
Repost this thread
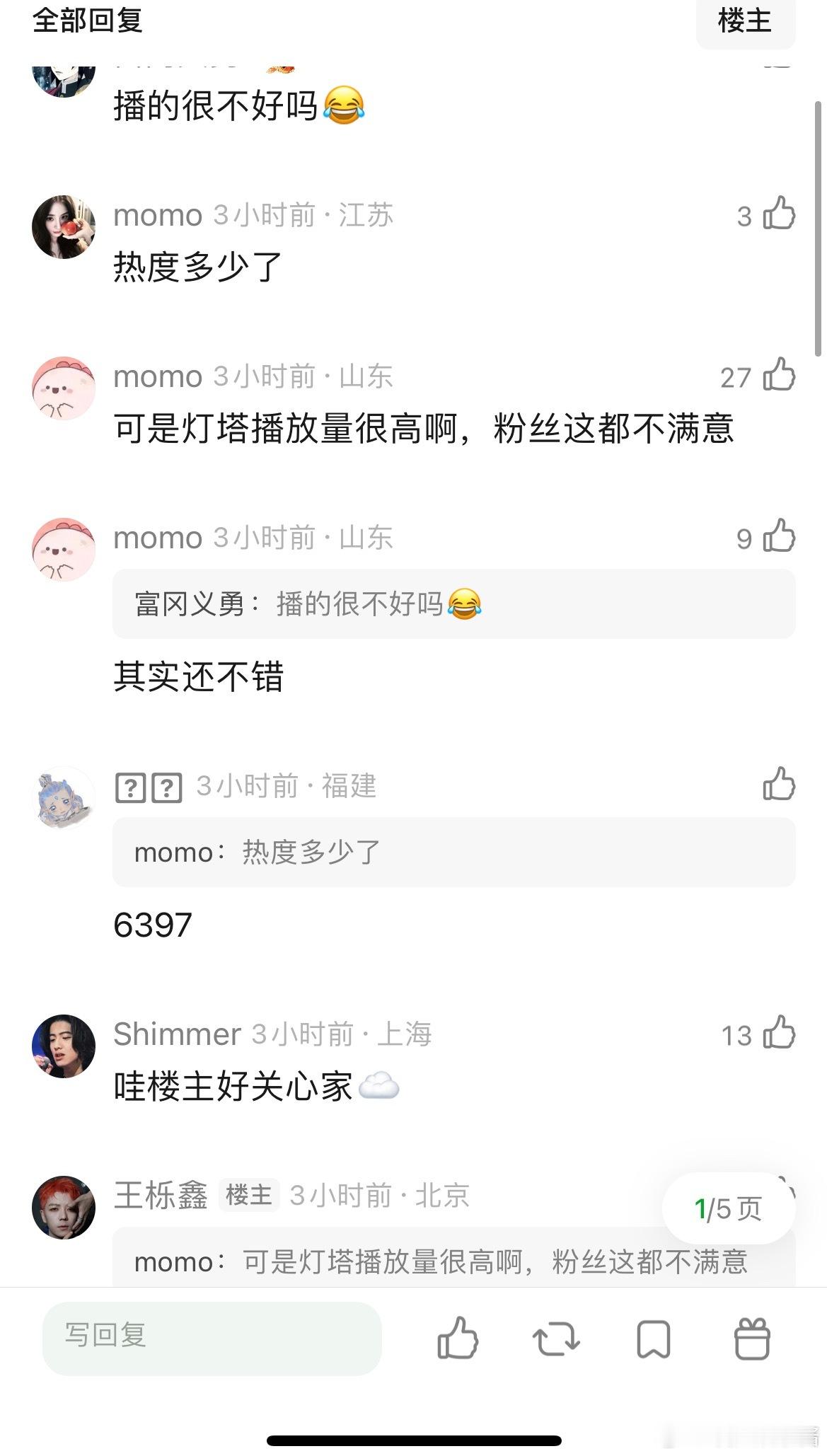point(556,1339)
